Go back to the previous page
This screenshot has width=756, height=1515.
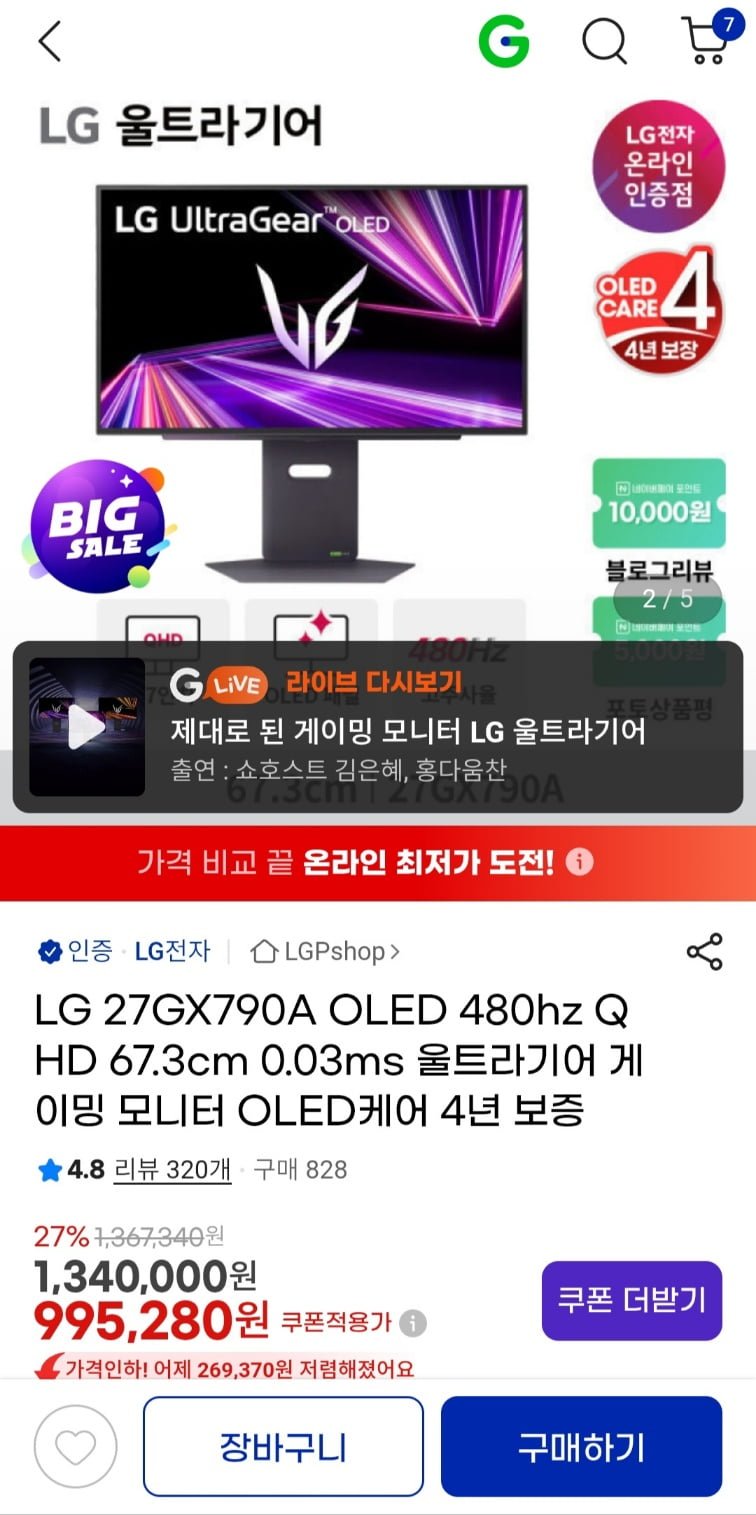49,42
